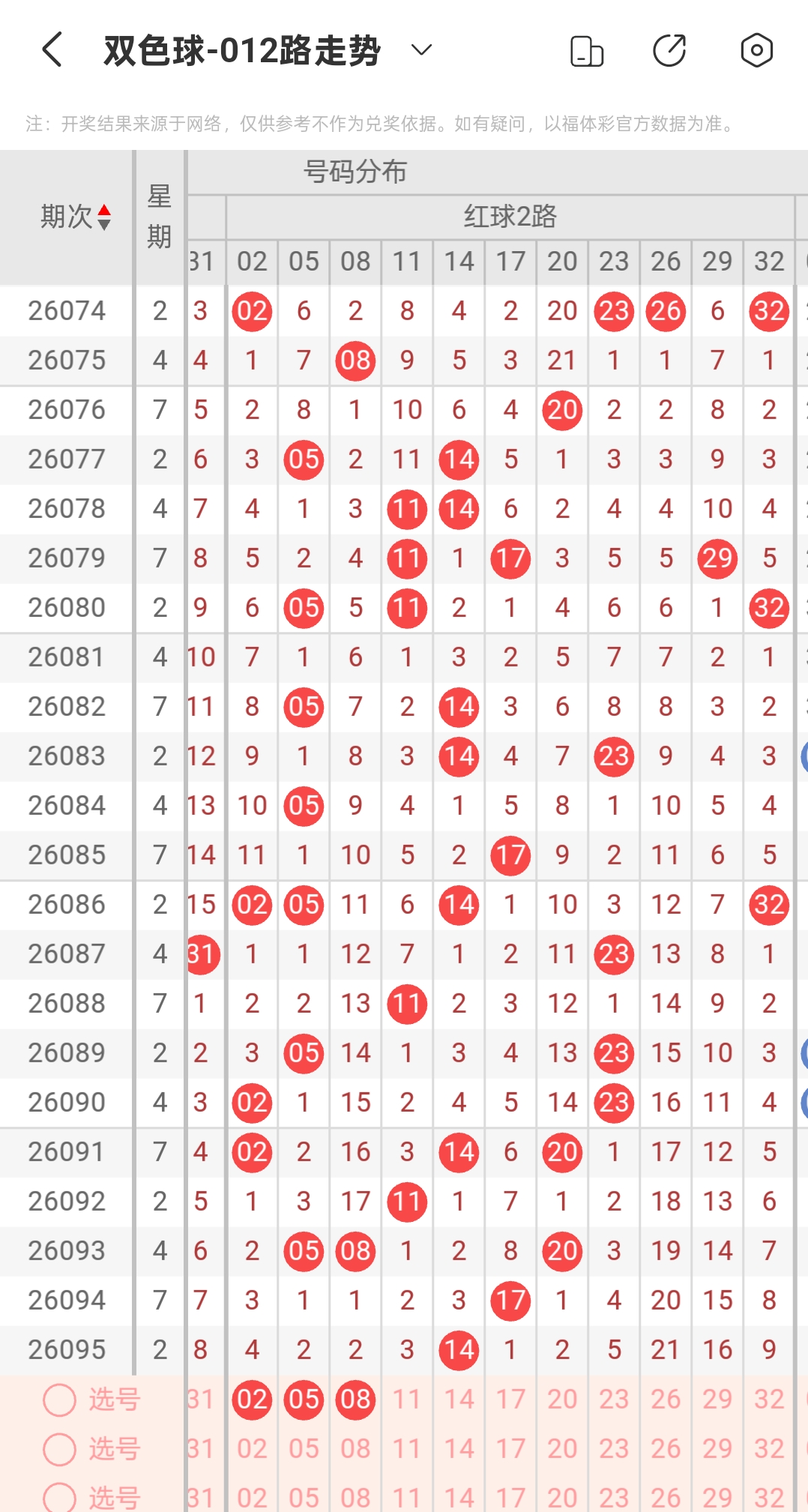Open the hexagon settings icon
This screenshot has height=1512, width=808.
(x=756, y=50)
